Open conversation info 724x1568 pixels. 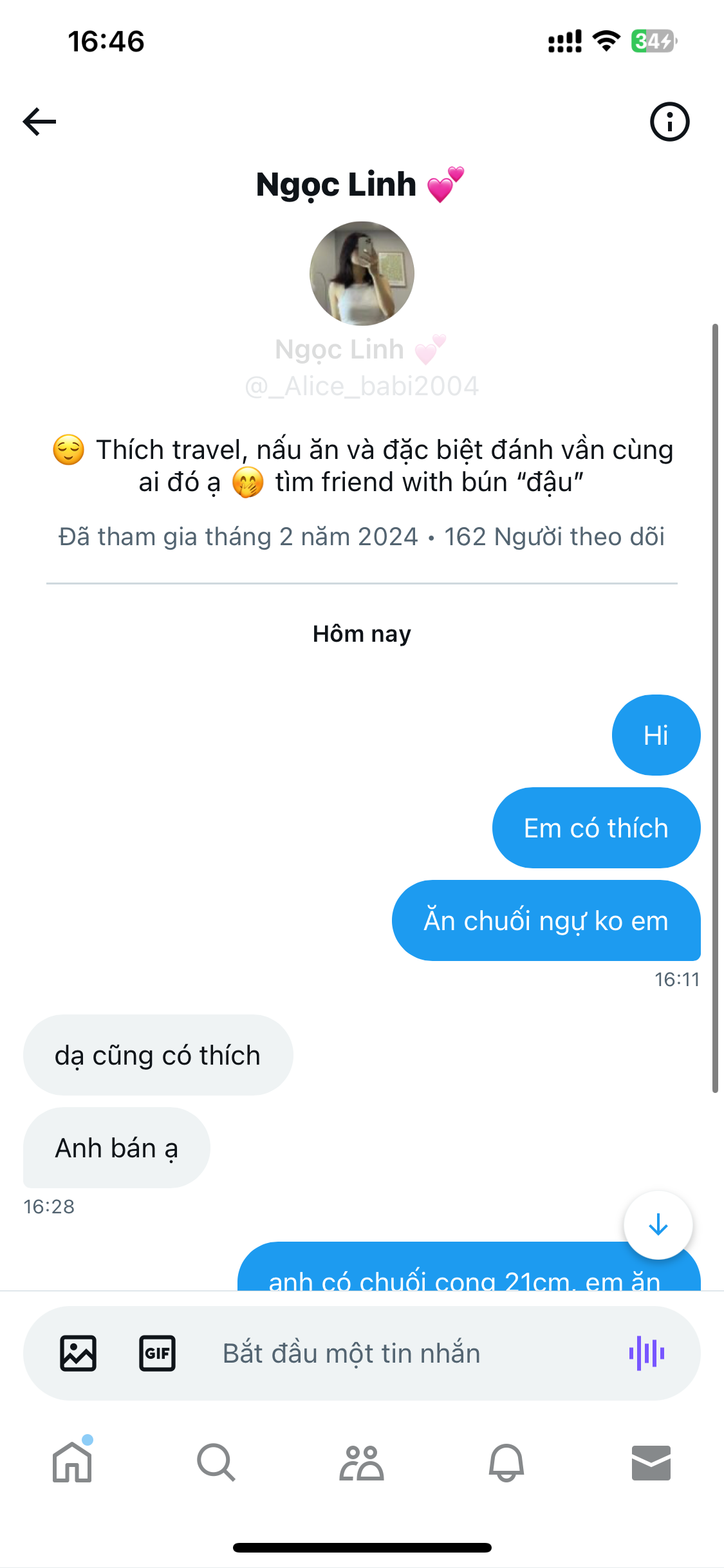point(669,122)
